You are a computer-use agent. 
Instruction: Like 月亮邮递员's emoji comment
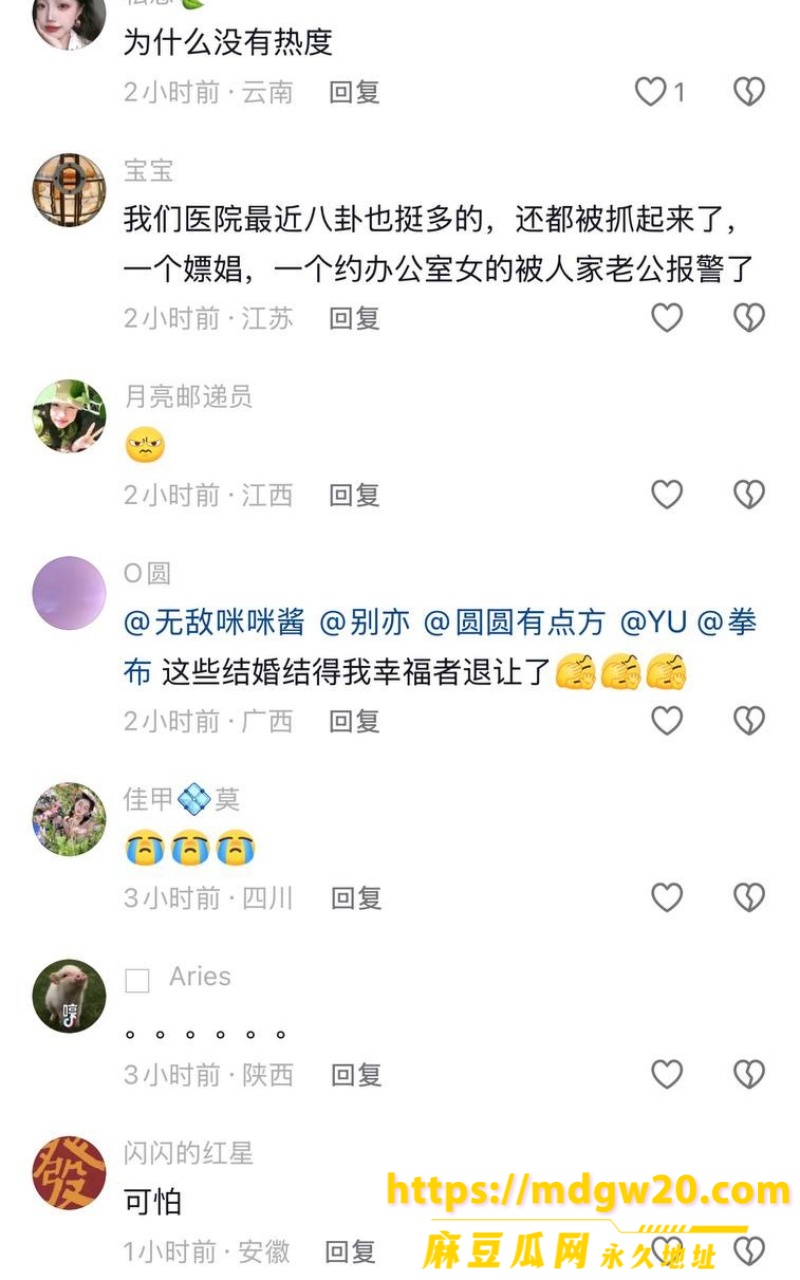tap(667, 495)
